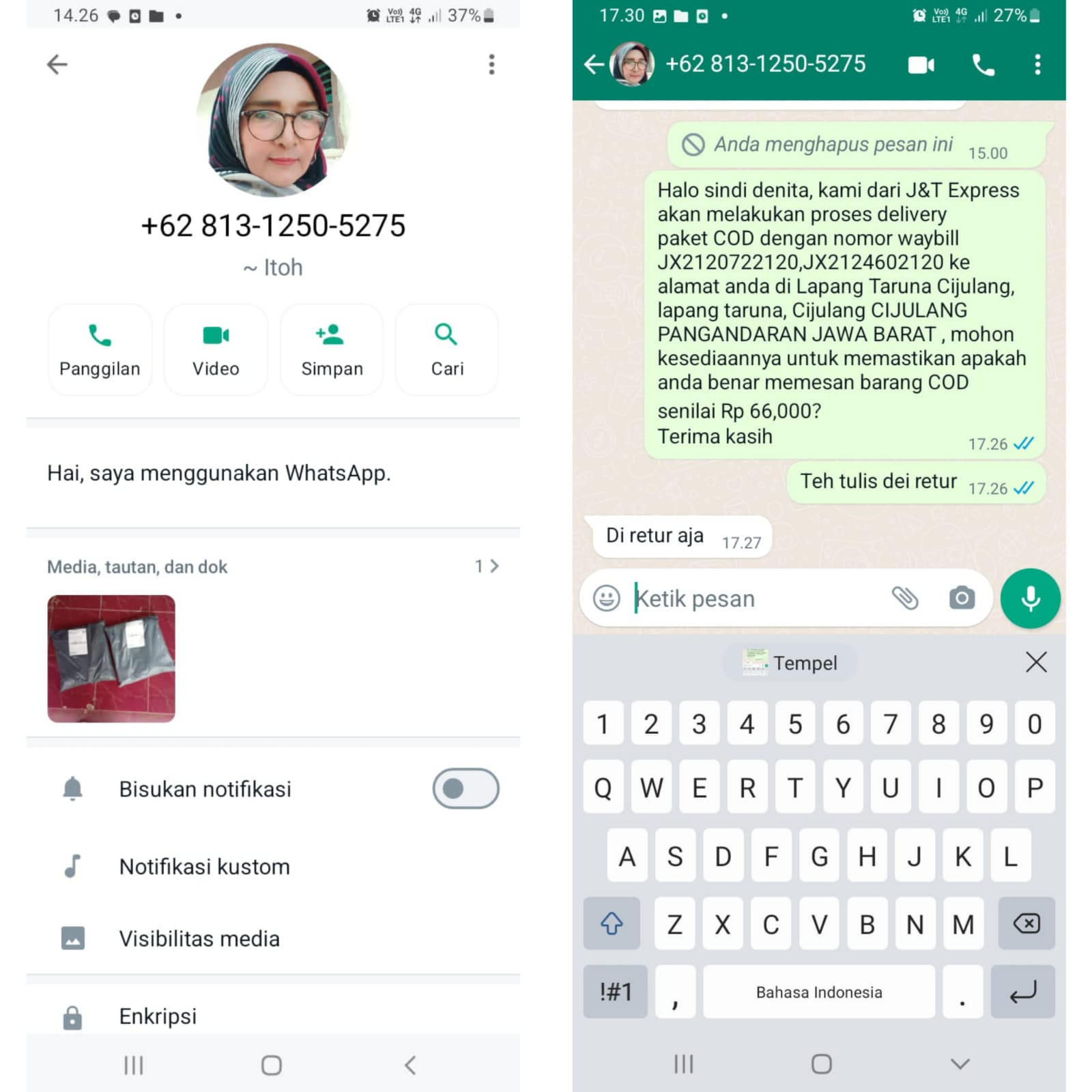Tap Cari to search in the conversation
This screenshot has height=1092, width=1092.
pyautogui.click(x=447, y=349)
